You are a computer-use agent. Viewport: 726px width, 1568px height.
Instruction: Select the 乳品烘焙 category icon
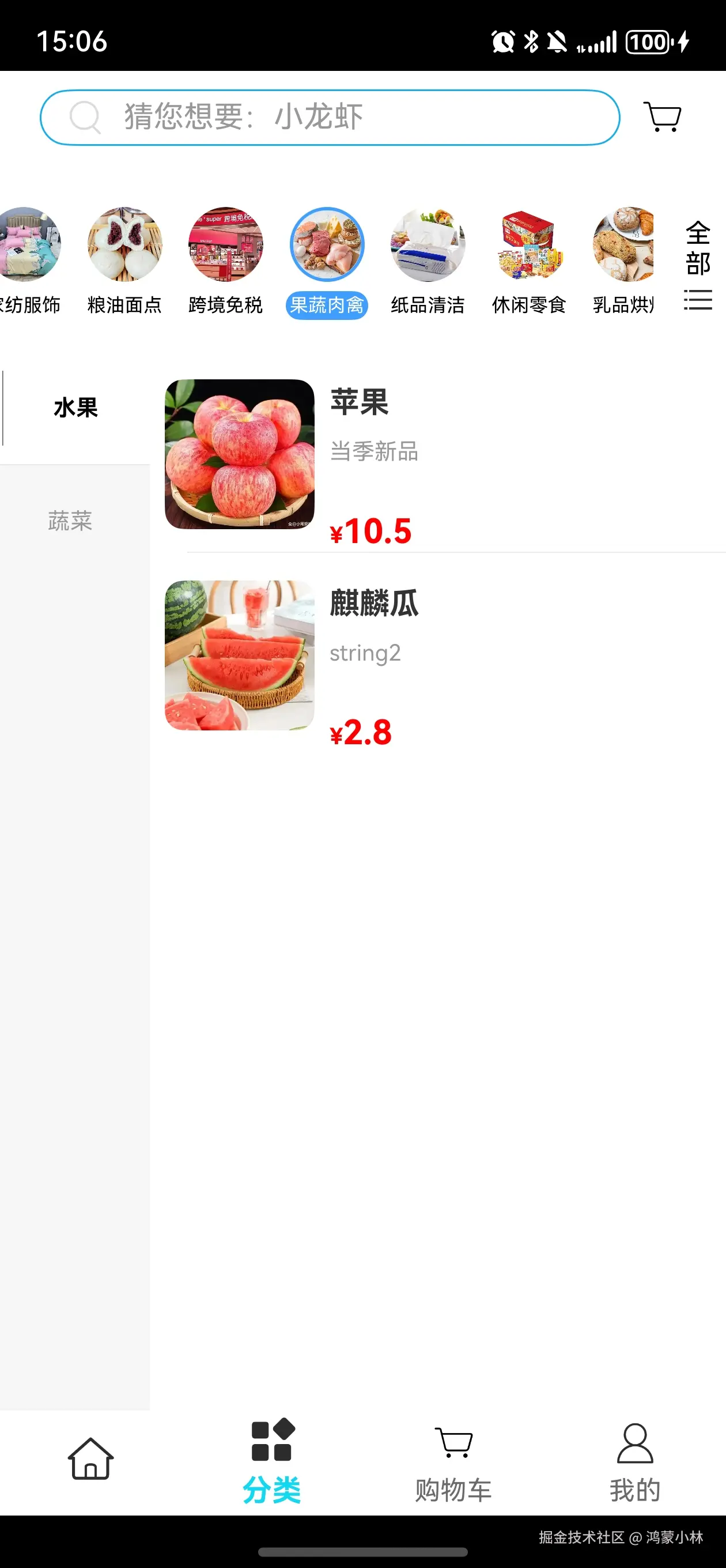623,246
